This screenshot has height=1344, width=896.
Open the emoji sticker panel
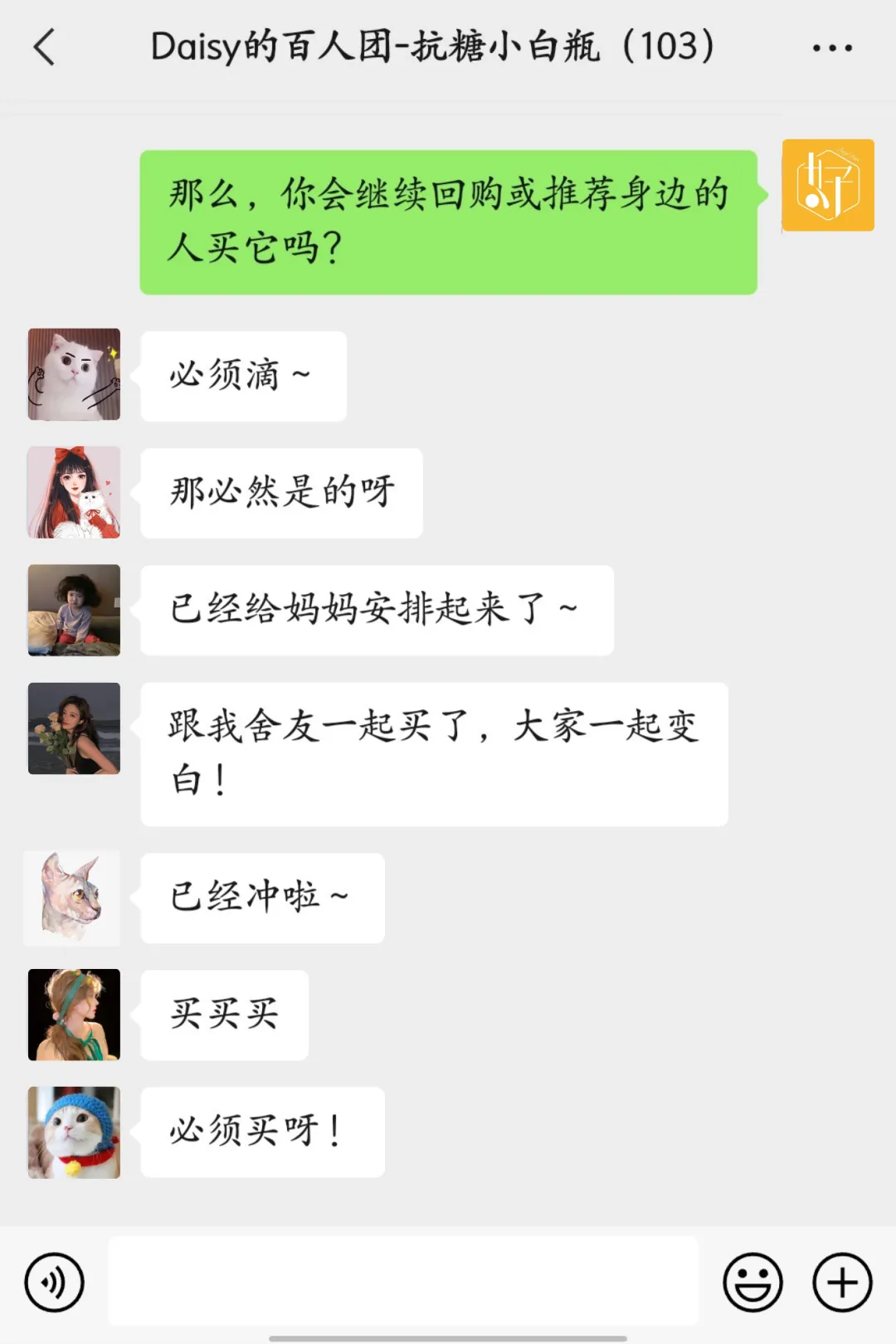pos(752,1283)
